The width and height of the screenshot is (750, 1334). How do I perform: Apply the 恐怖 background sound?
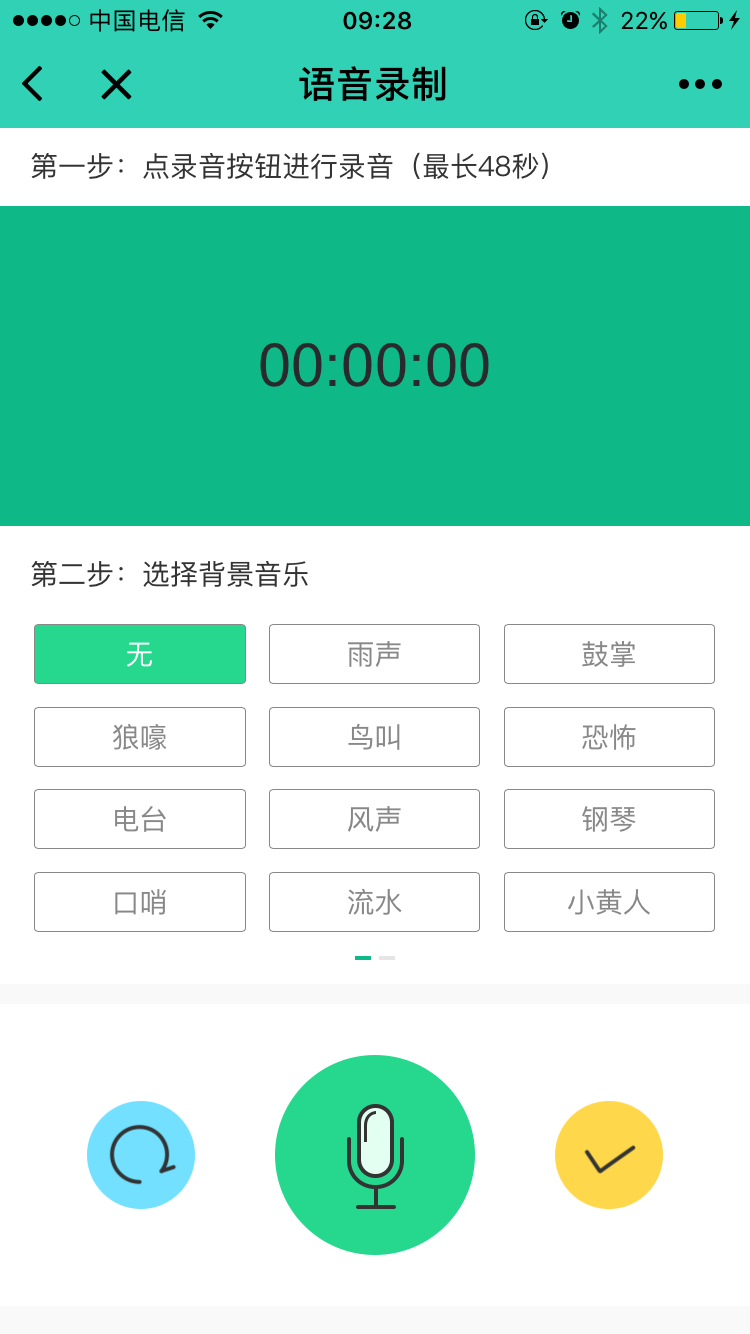pos(609,737)
